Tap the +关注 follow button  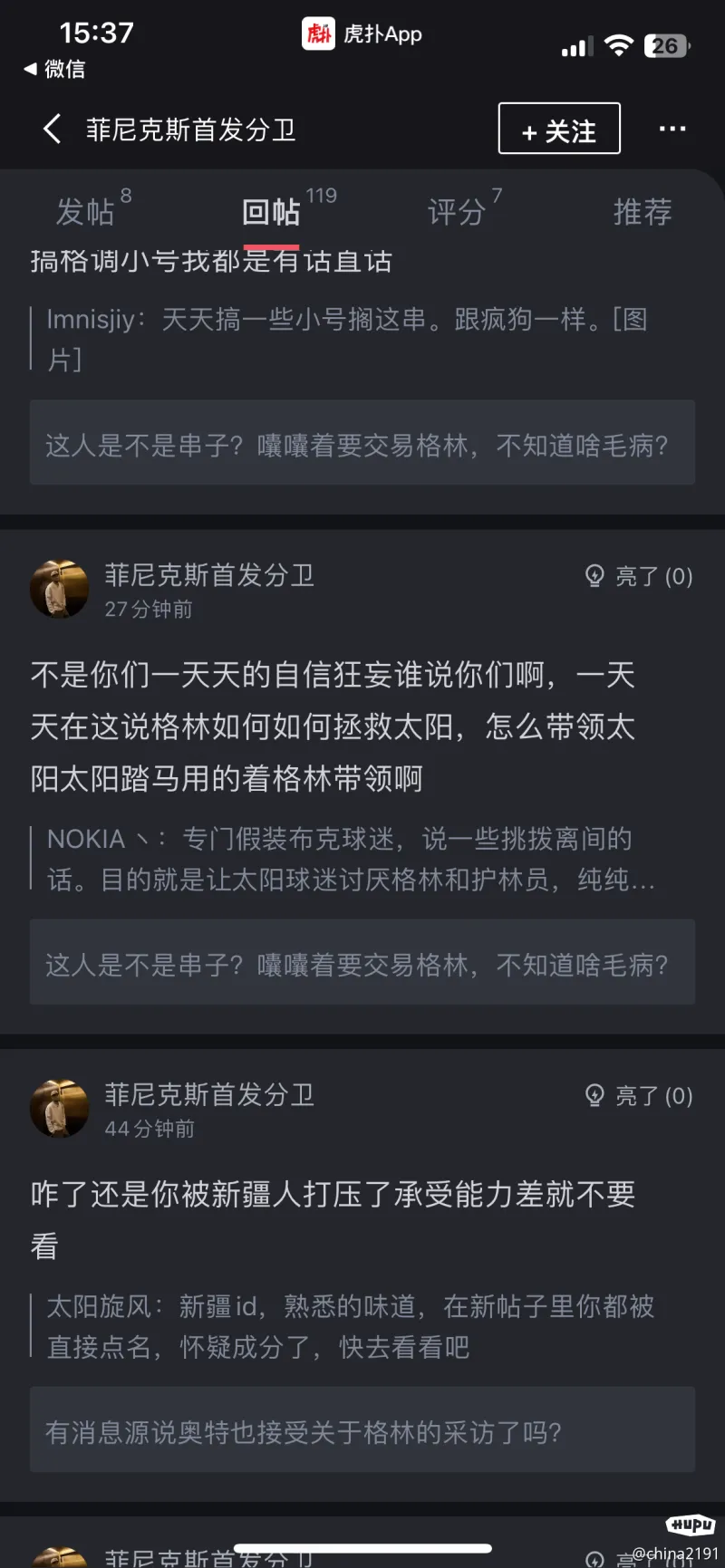point(558,129)
